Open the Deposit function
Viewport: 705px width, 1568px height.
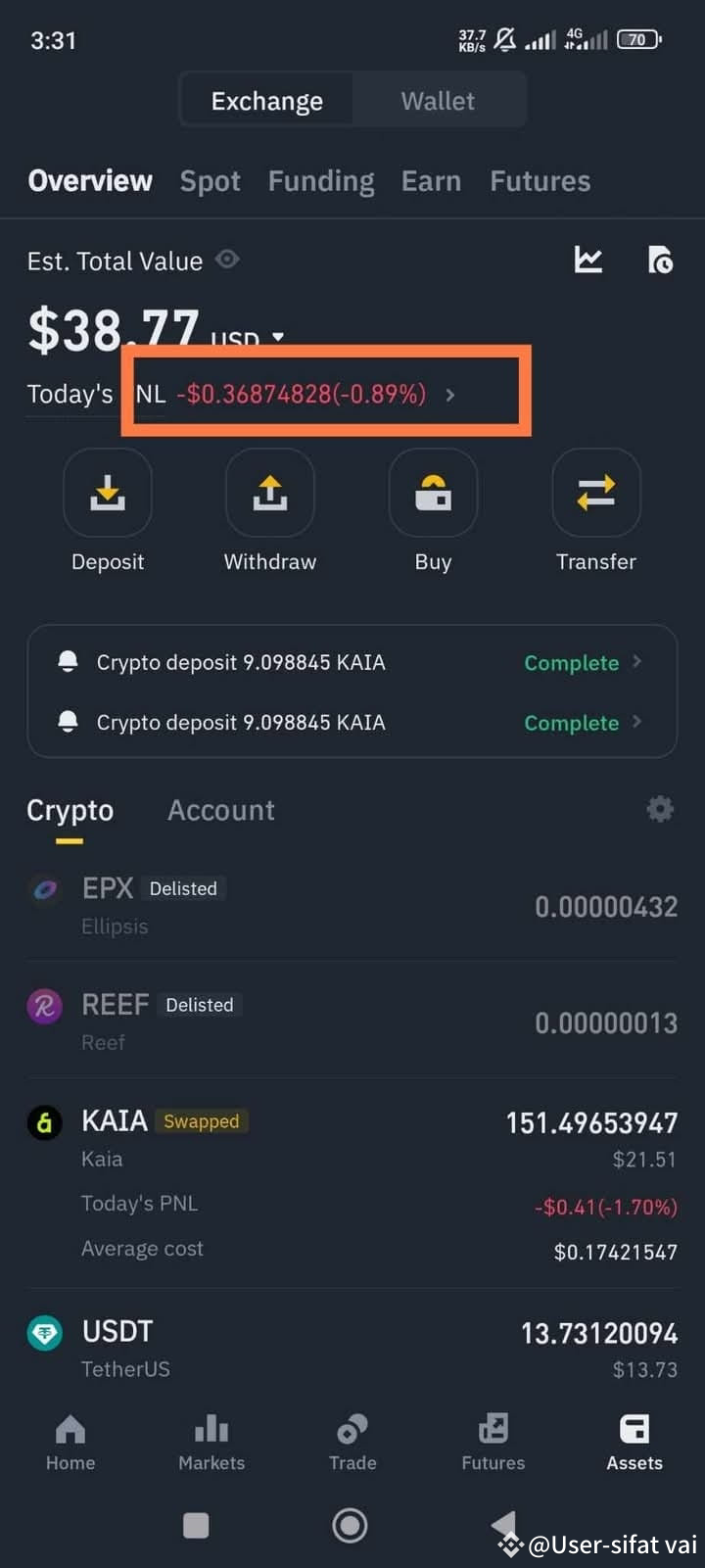click(x=108, y=493)
